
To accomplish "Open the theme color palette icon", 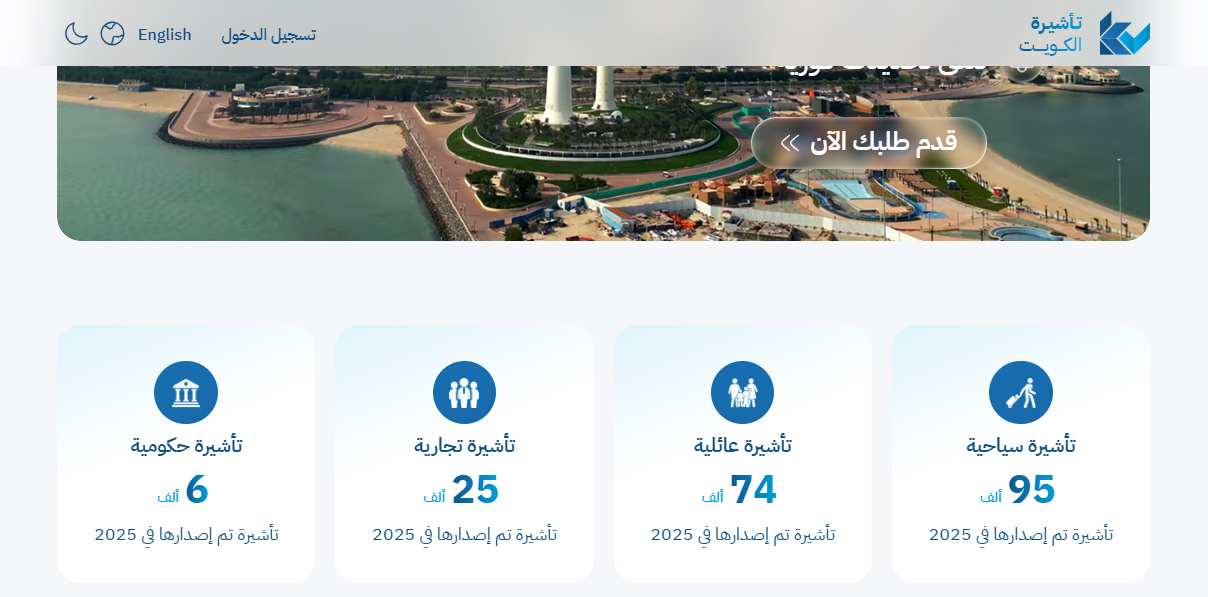I will pyautogui.click(x=113, y=34).
